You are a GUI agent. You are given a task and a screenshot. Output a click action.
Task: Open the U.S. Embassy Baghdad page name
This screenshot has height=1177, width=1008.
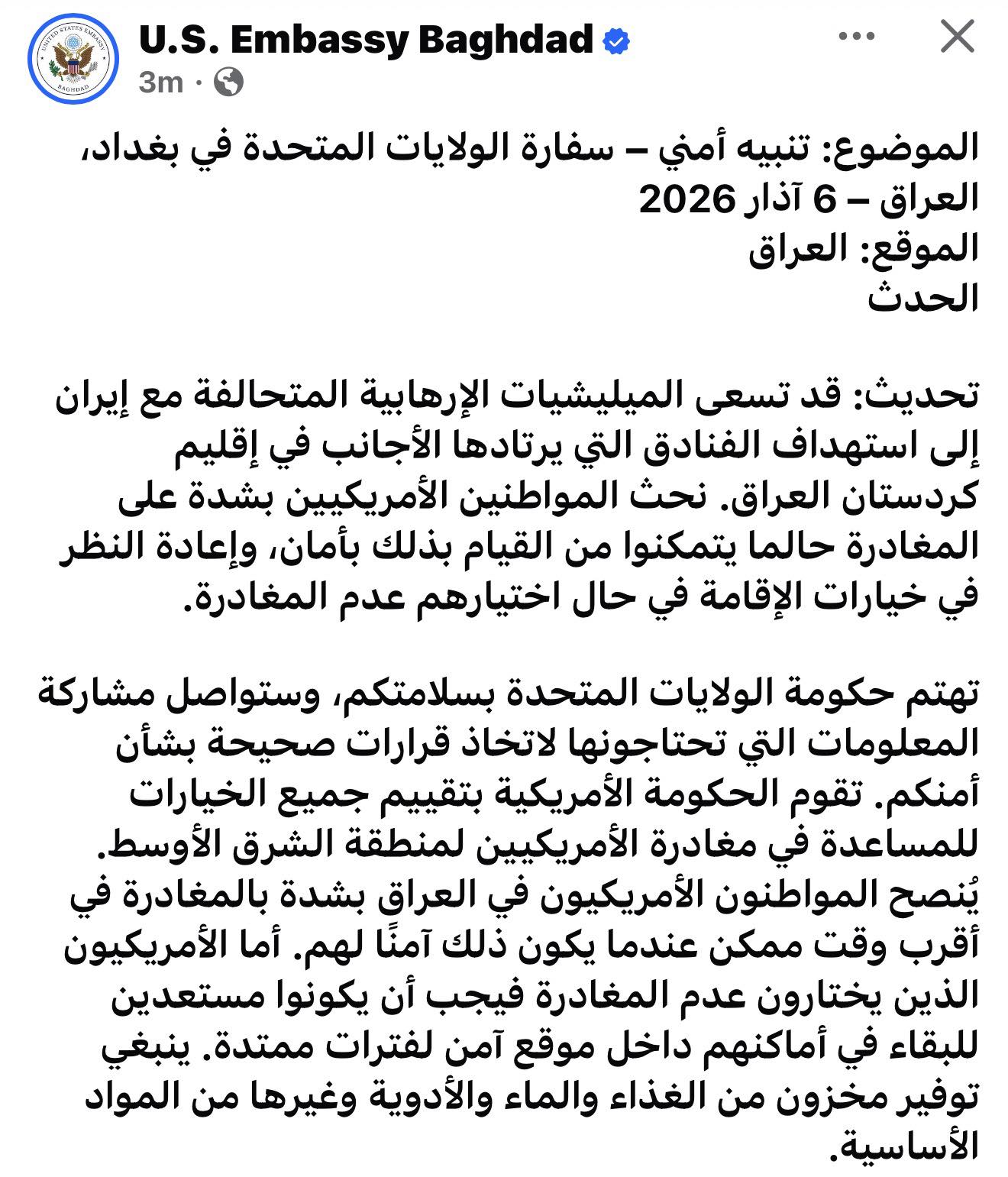pos(366,39)
